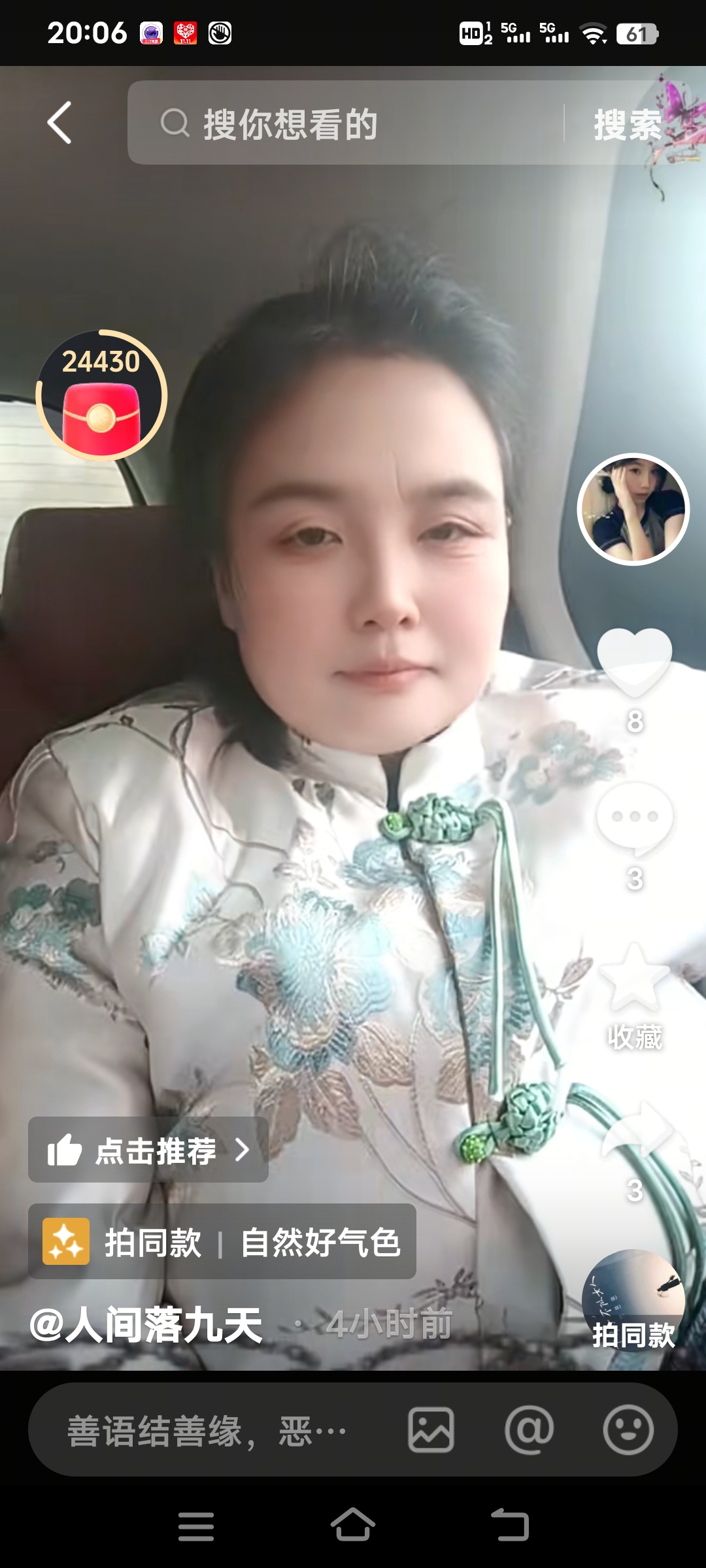Tap the 搜索 button
Viewport: 706px width, 1568px height.
click(x=628, y=124)
